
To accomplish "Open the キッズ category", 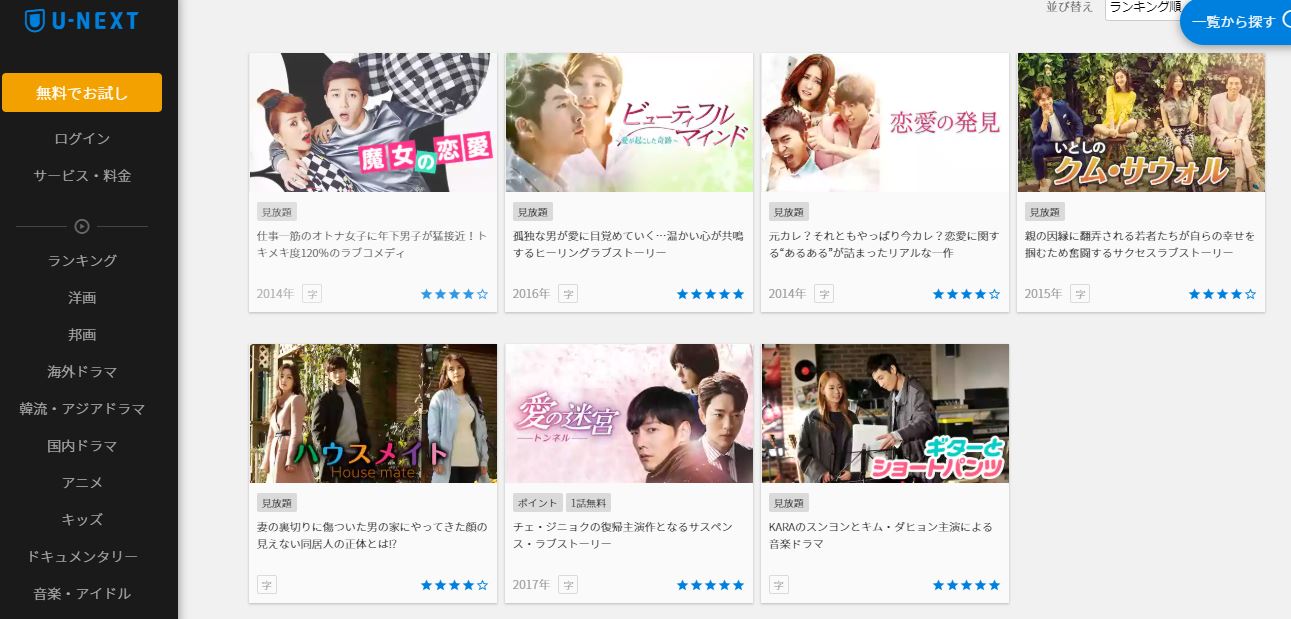I will [82, 519].
